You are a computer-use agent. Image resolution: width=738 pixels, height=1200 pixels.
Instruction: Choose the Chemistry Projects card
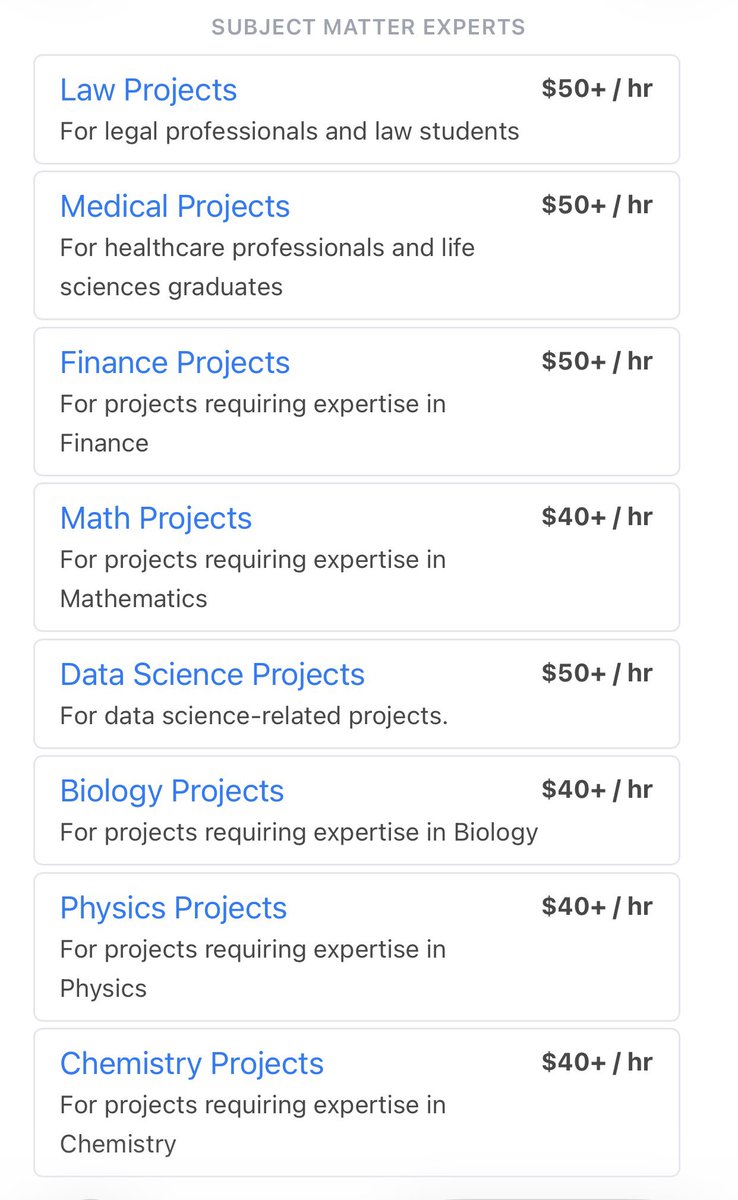tap(357, 1102)
